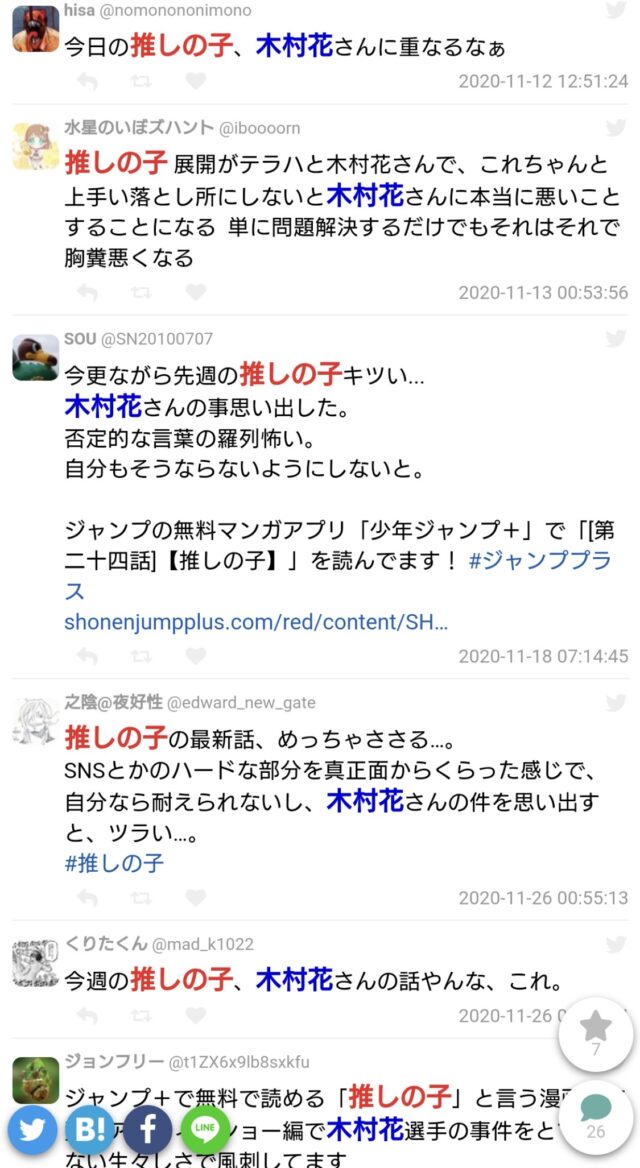Share this page on Facebook

[149, 1130]
